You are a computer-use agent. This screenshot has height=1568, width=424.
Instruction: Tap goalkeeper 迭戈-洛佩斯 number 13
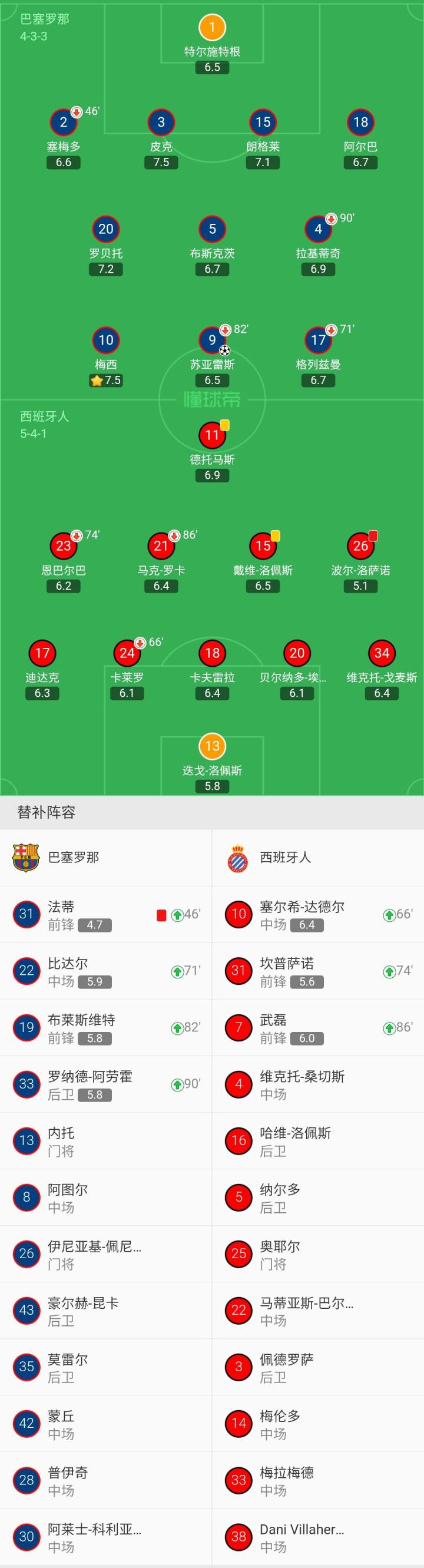[211, 746]
